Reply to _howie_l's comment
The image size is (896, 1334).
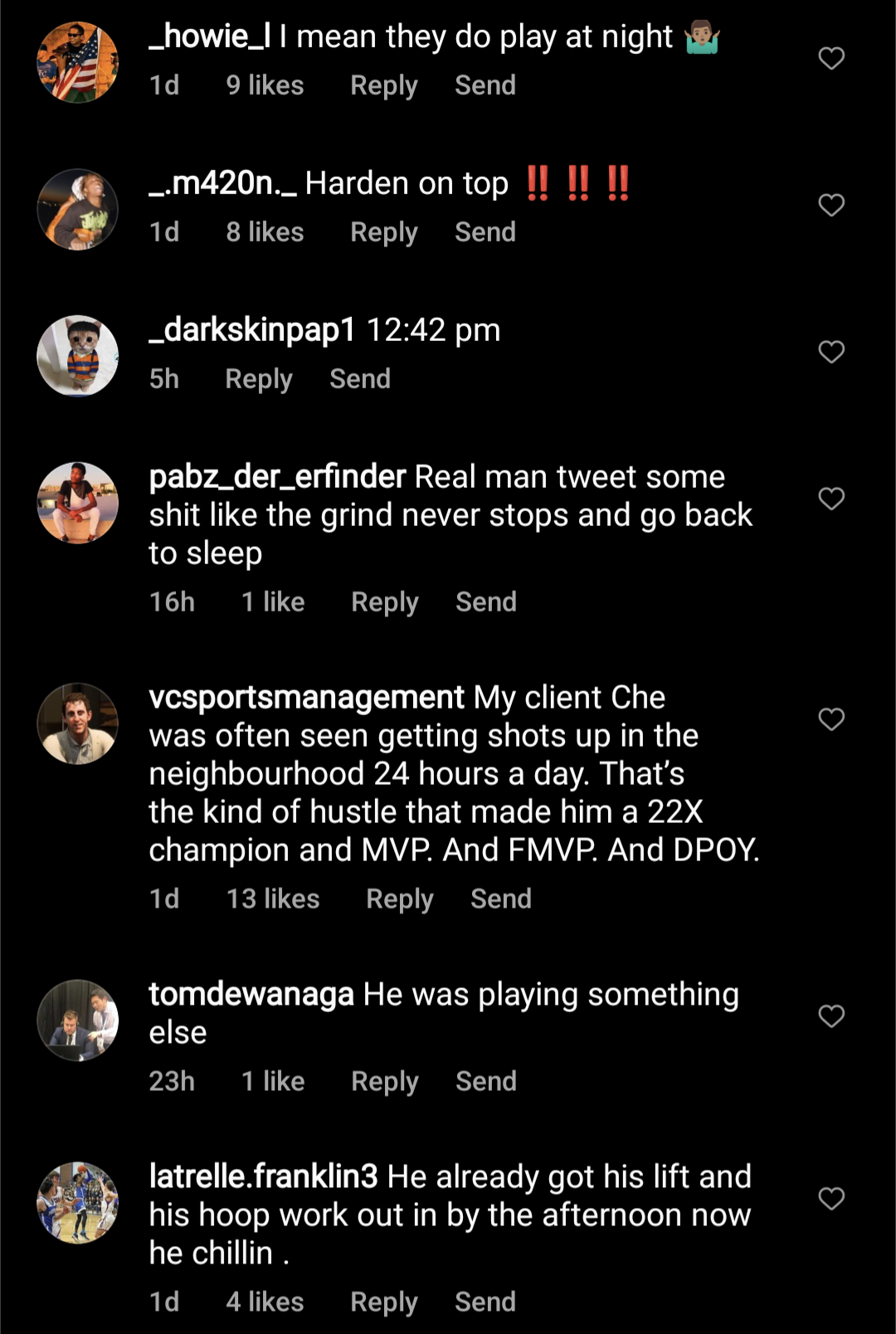coord(383,85)
